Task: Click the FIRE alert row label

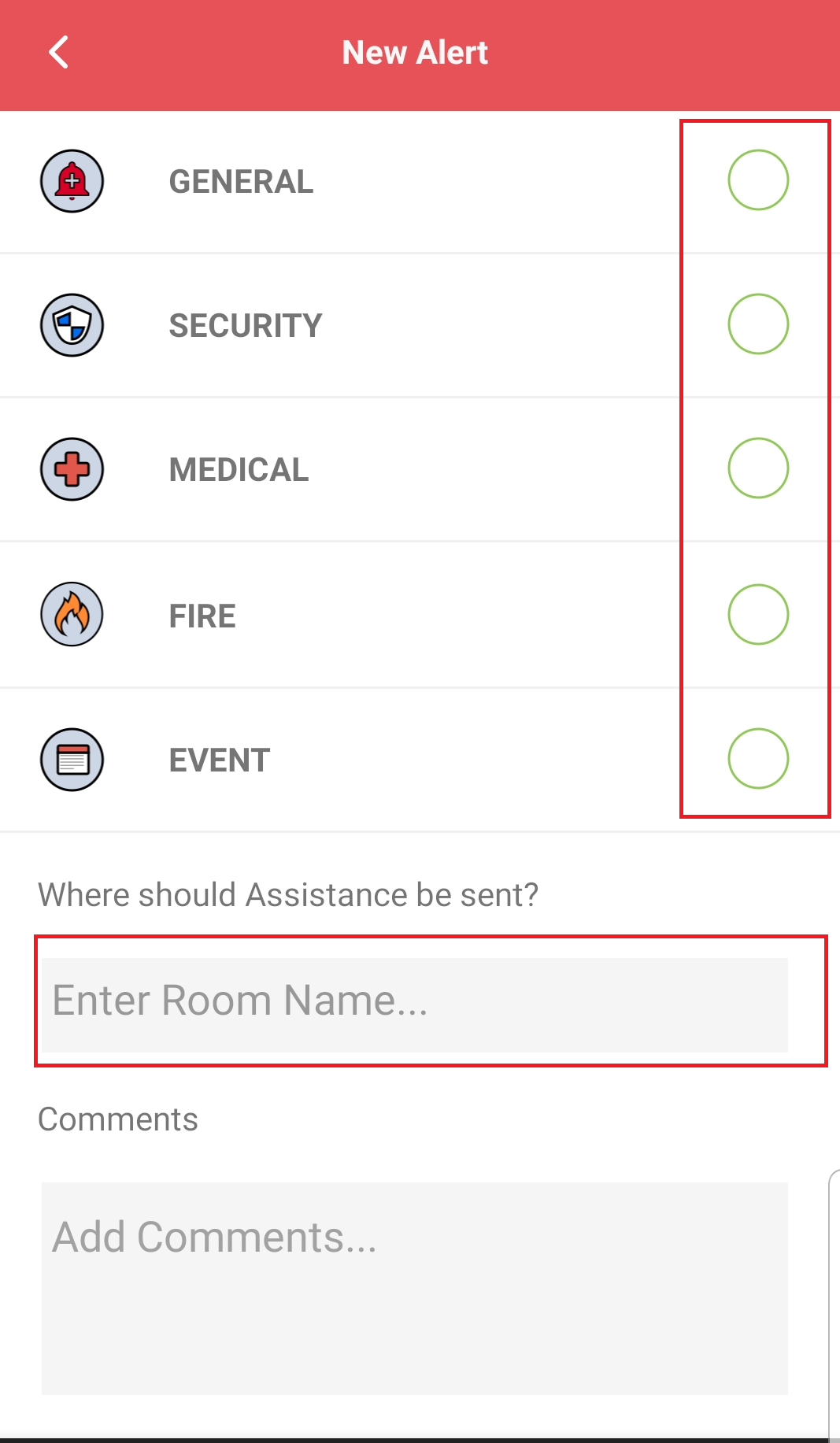Action: pos(202,615)
